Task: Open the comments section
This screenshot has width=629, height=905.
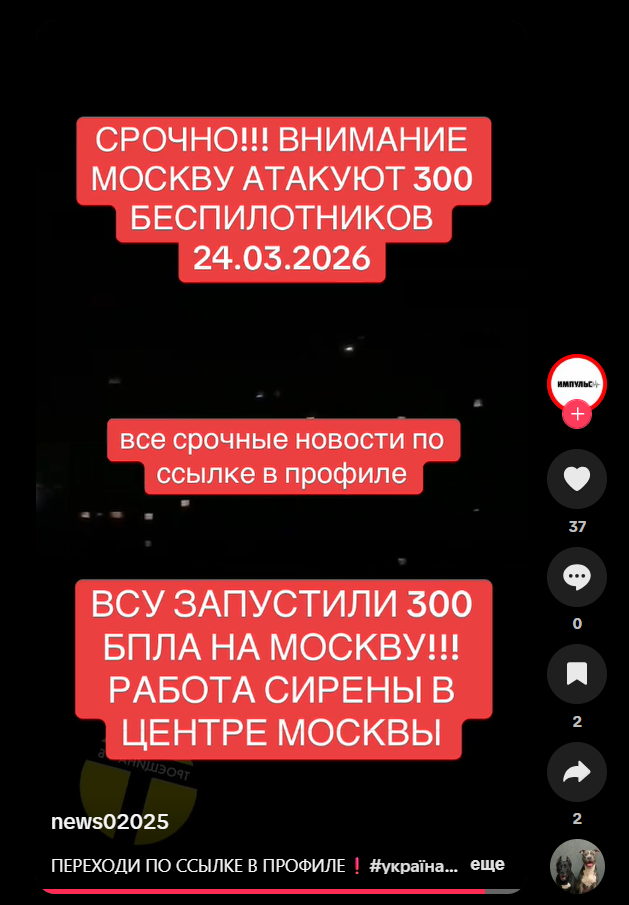Action: tap(577, 576)
